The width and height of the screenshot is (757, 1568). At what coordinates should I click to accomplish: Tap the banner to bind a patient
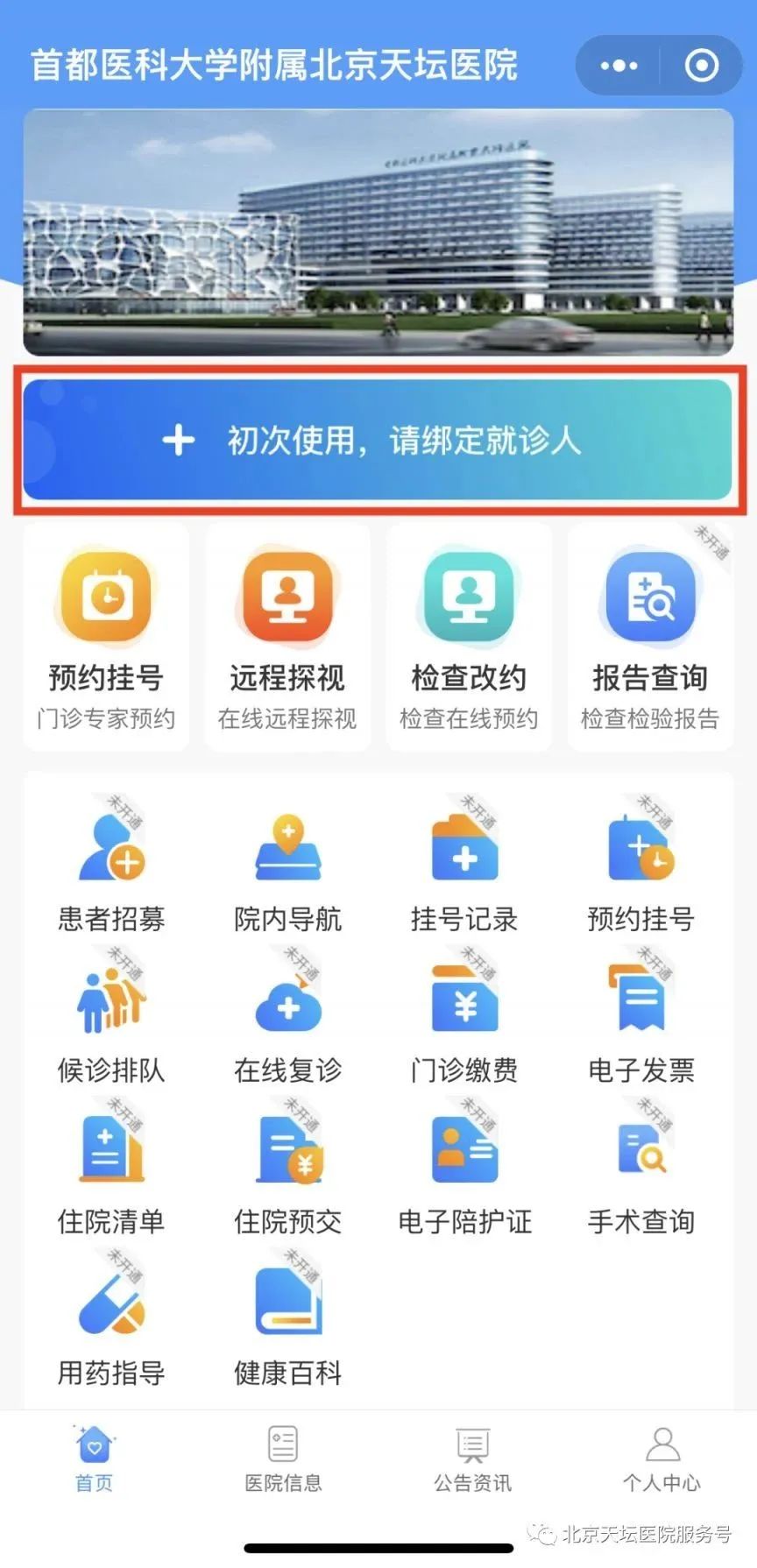(x=378, y=438)
